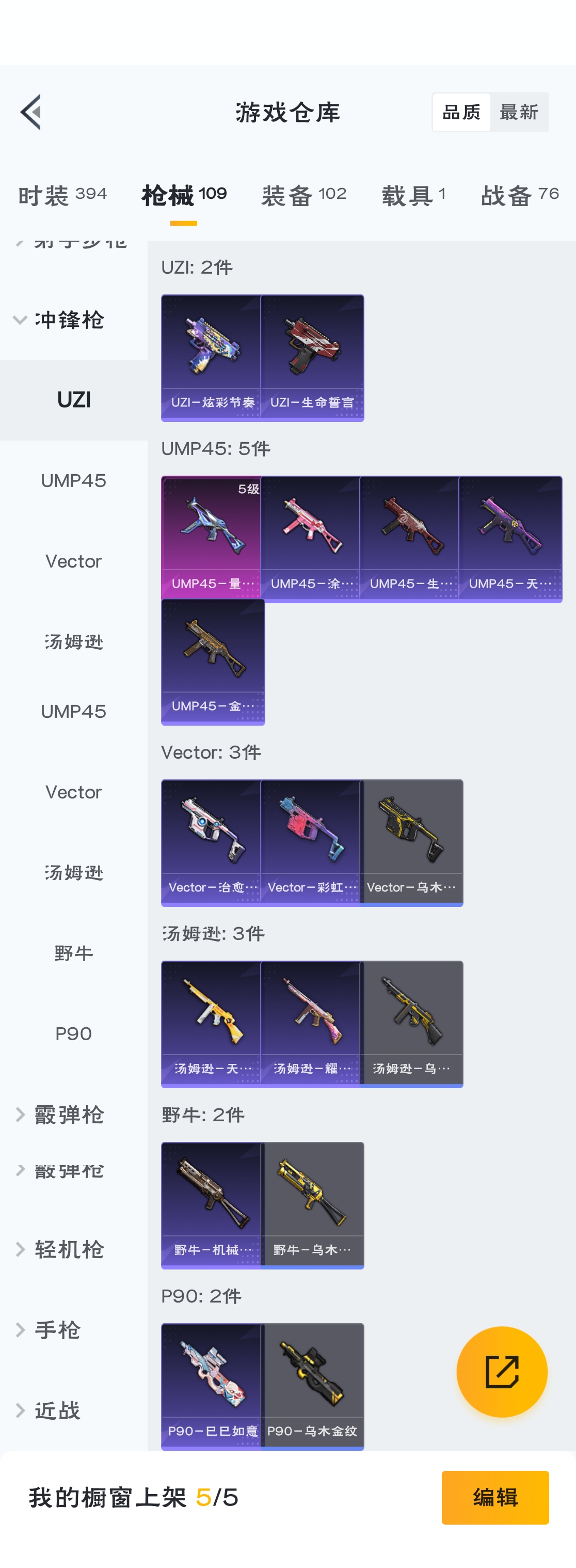Switch to the 战备 tab

(519, 195)
